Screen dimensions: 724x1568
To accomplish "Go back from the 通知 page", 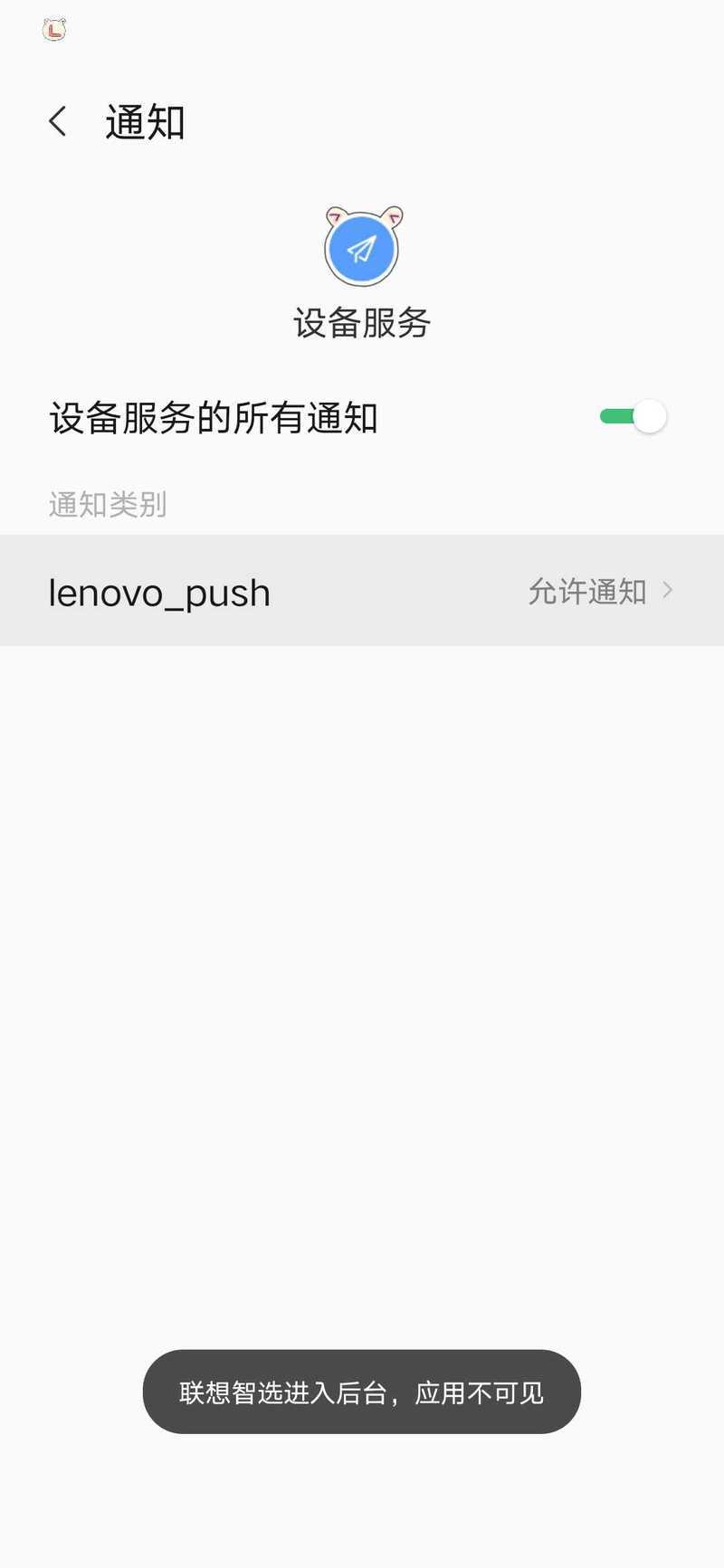I will coord(58,121).
